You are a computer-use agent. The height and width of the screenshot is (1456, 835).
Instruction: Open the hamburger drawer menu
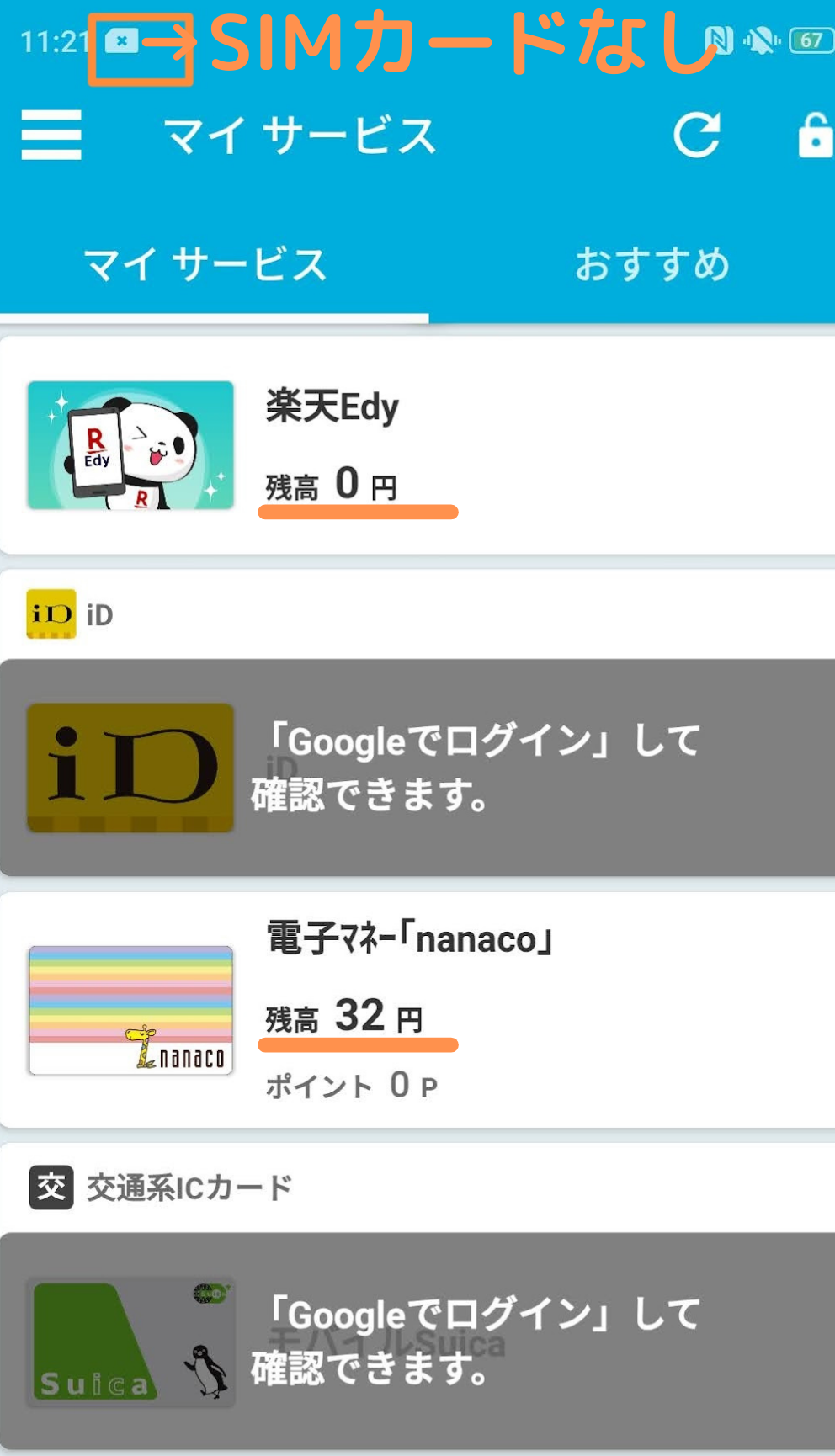pyautogui.click(x=51, y=135)
